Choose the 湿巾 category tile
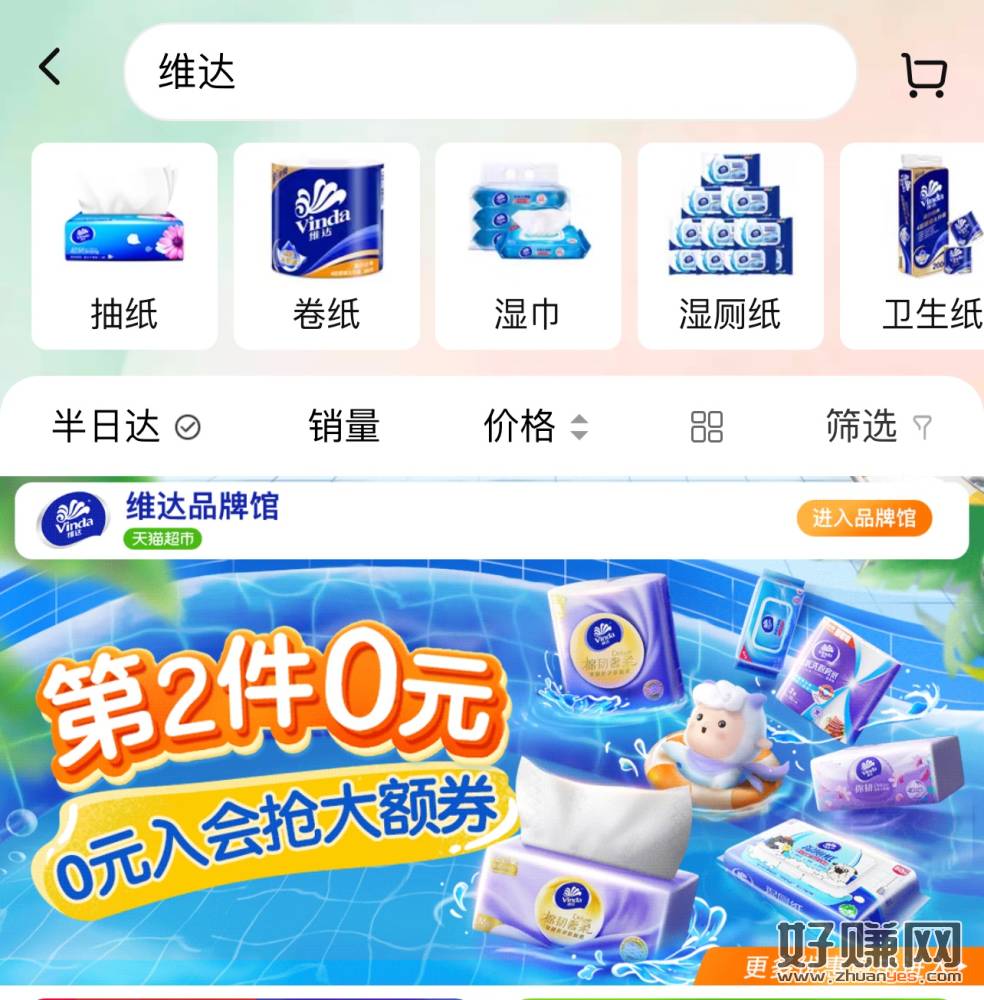Screen dimensions: 984x1000 tap(528, 246)
